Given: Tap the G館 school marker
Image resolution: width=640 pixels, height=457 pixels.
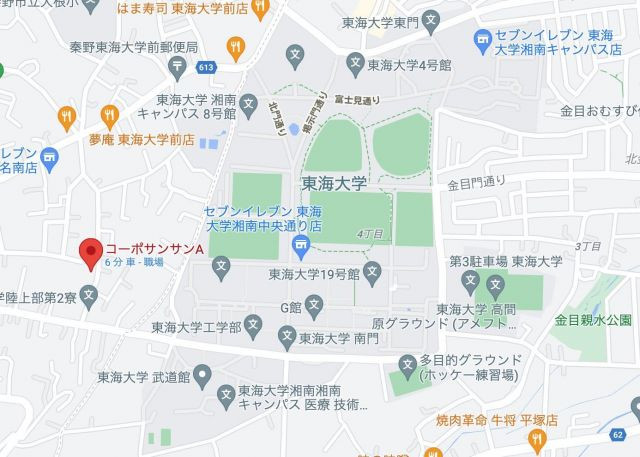Looking at the screenshot, I should point(315,304).
